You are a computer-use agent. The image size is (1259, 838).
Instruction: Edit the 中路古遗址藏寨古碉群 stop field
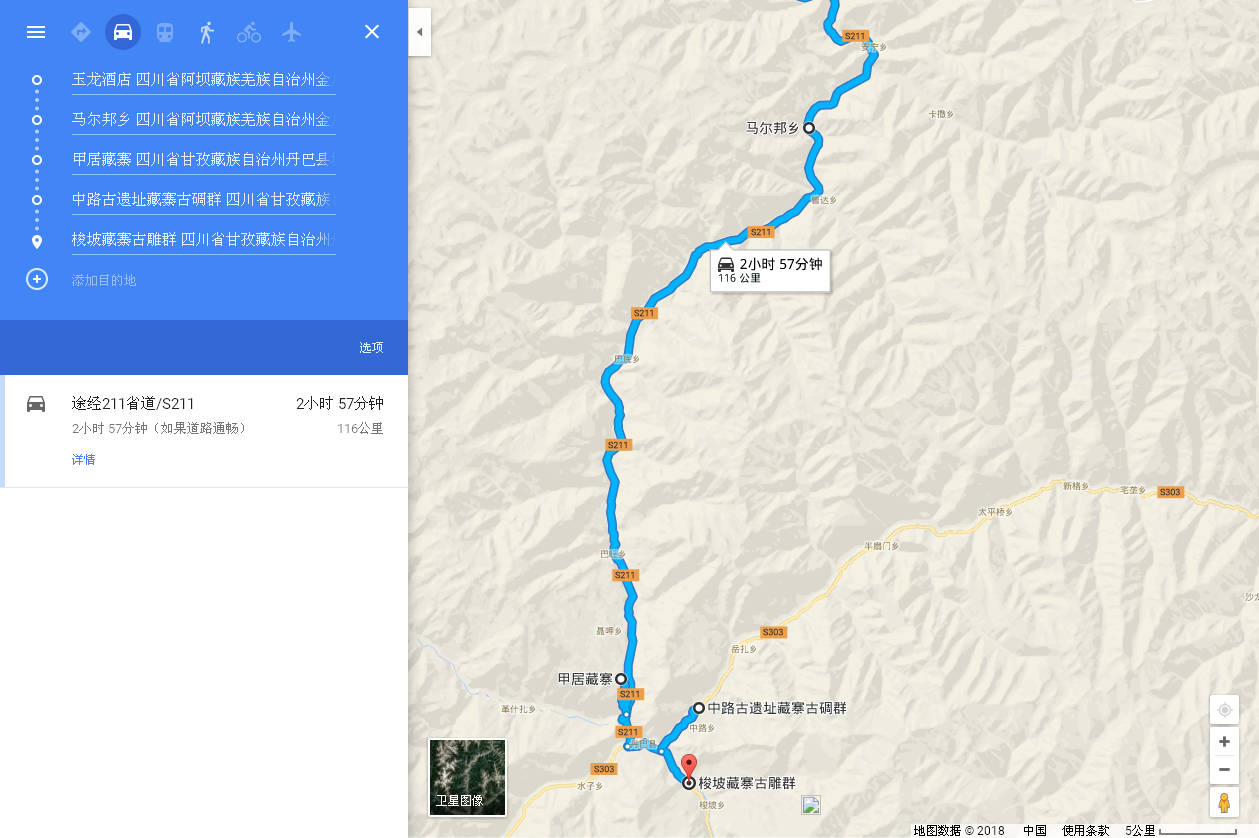[x=203, y=199]
